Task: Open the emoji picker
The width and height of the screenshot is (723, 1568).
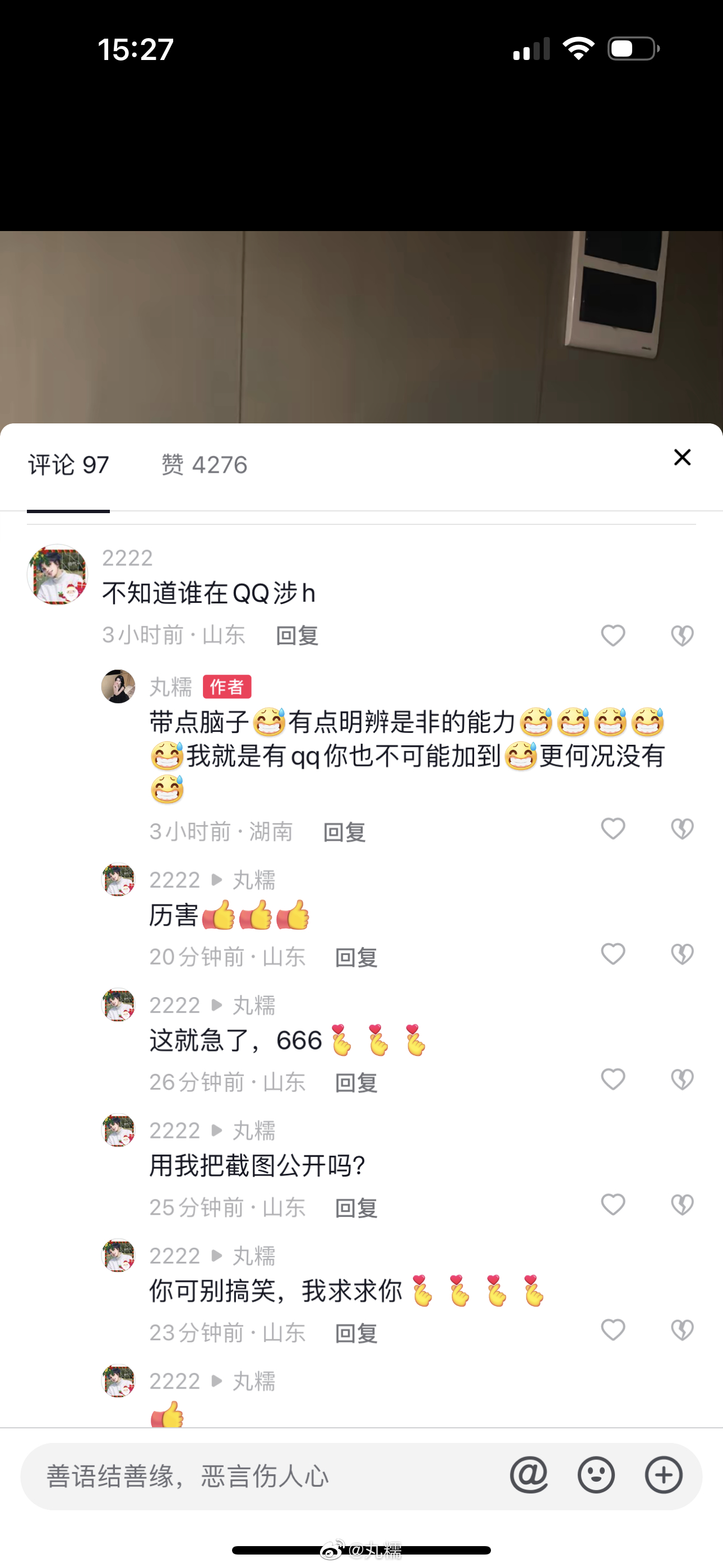Action: [x=596, y=1475]
